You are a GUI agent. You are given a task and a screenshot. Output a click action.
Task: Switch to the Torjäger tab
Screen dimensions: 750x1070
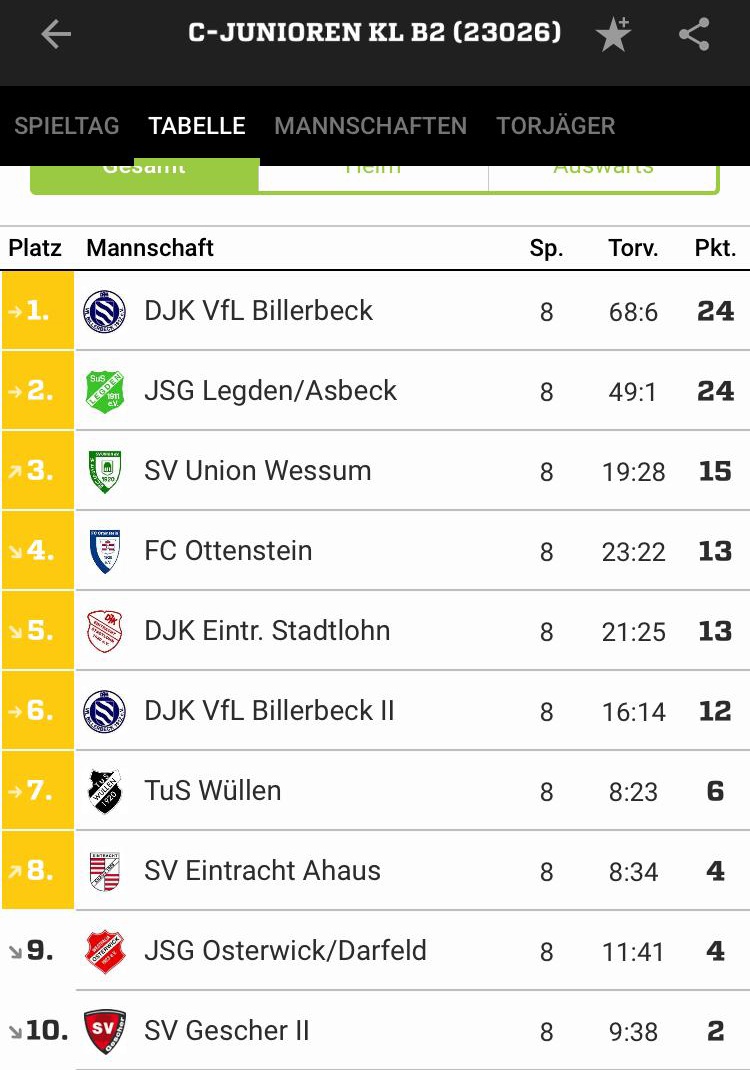pyautogui.click(x=555, y=126)
